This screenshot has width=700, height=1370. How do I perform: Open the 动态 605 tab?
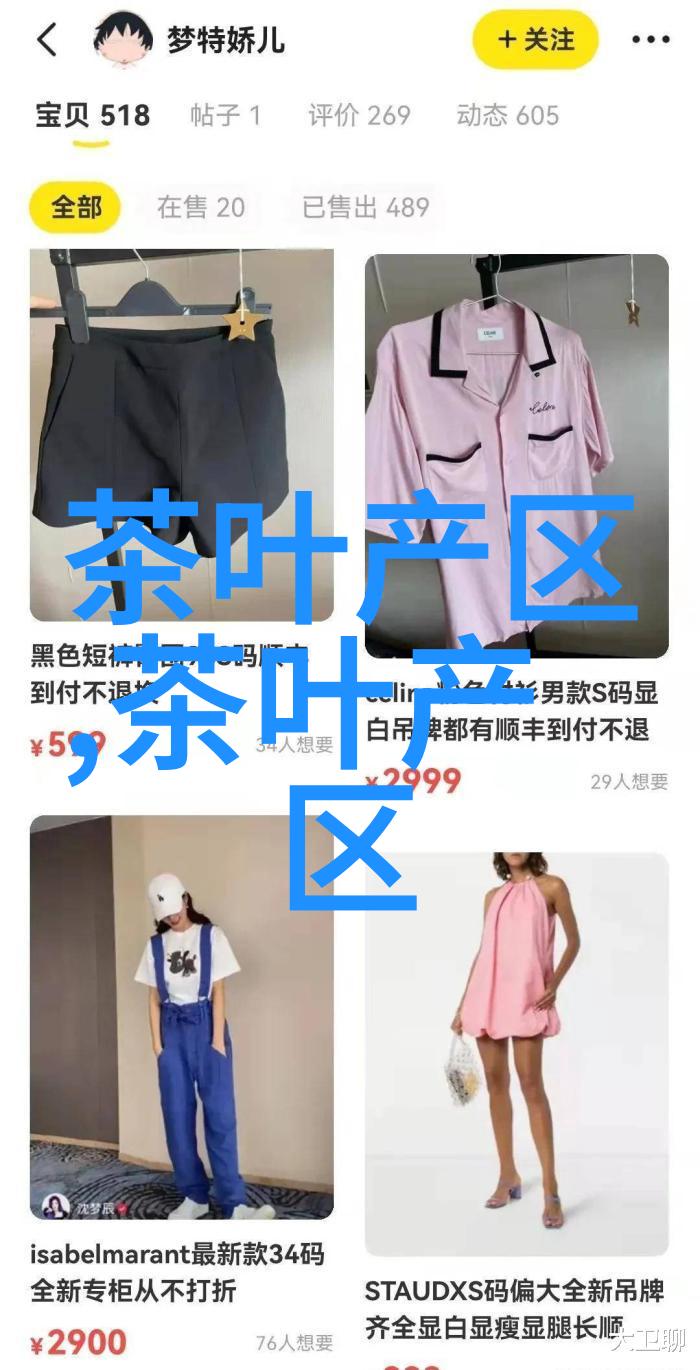click(507, 116)
